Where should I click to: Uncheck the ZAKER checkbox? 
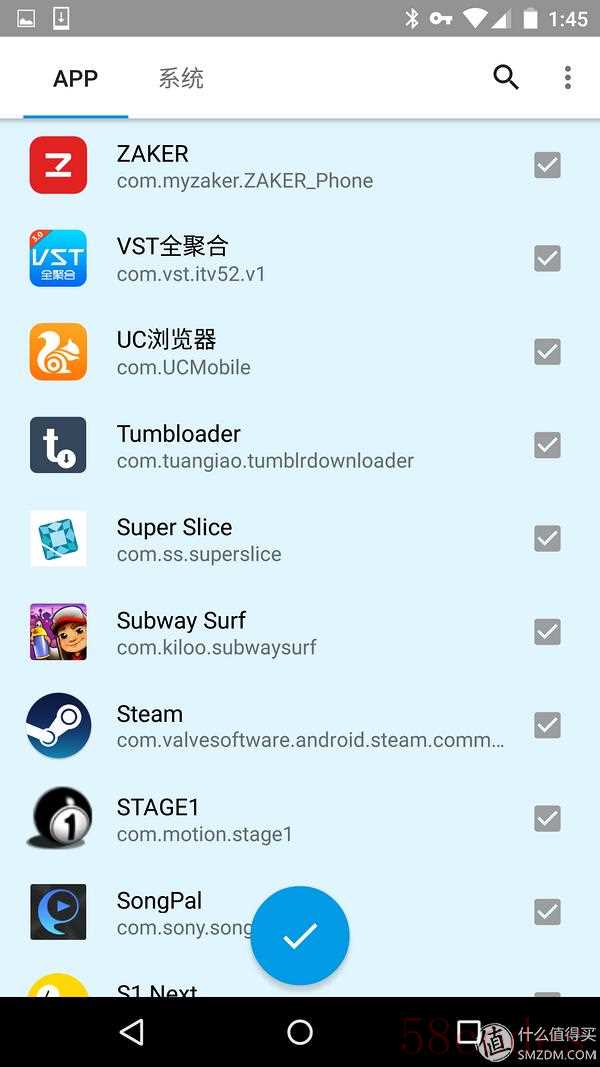[x=547, y=165]
